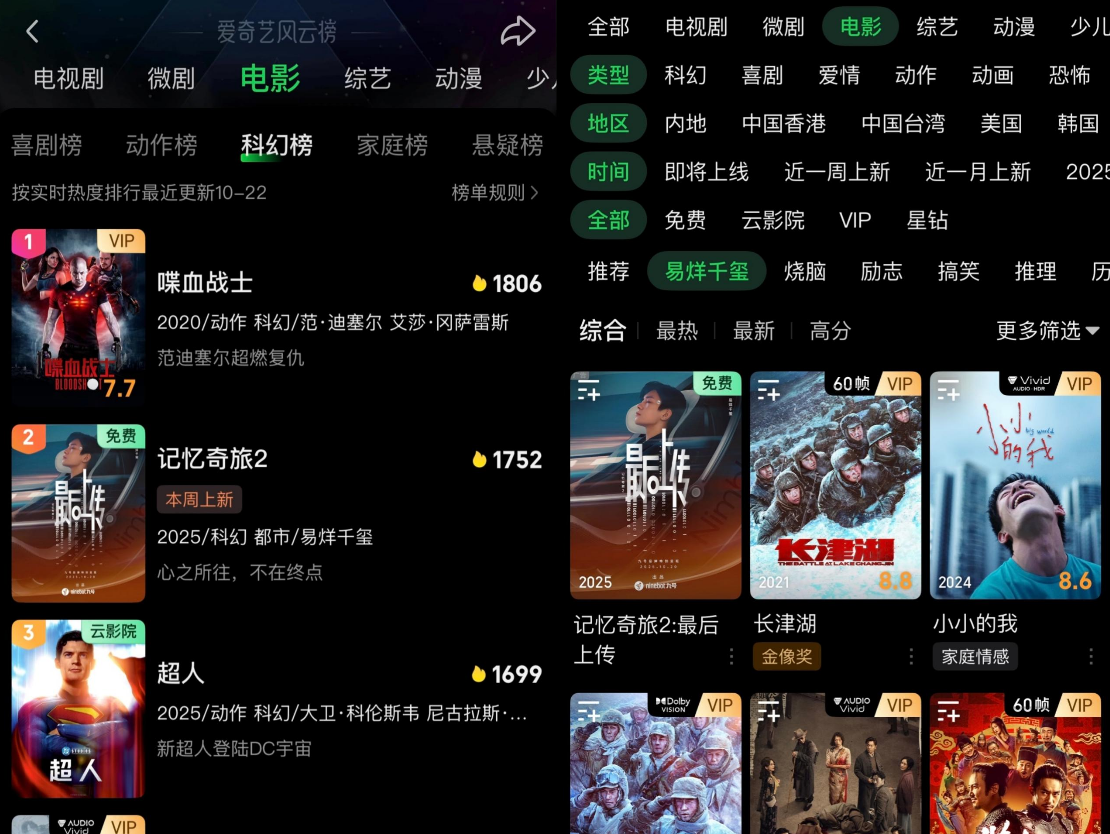Open the 榜单规则 link
1110x834 pixels.
495,192
